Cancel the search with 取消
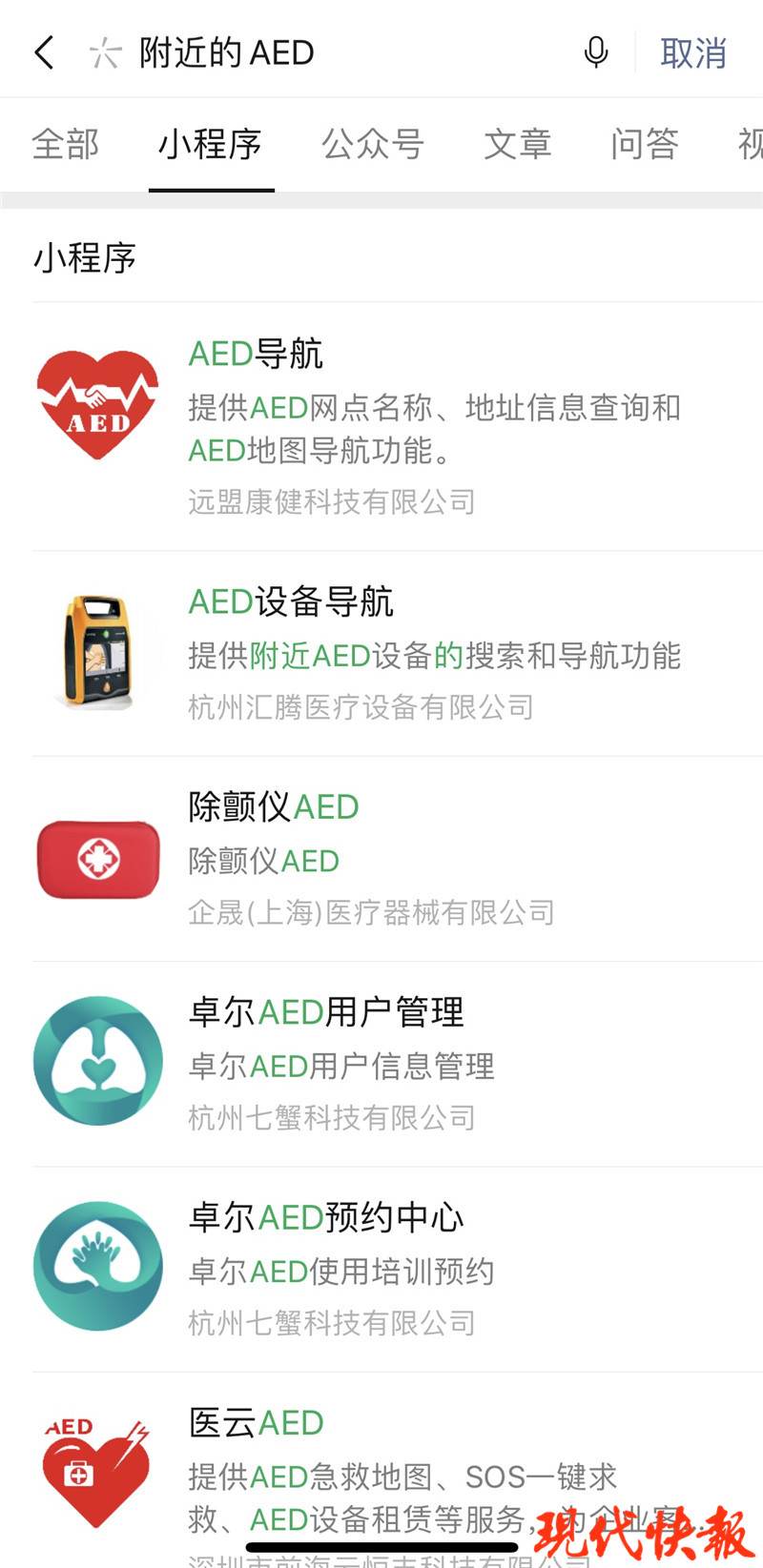This screenshot has width=763, height=1568. coord(693,52)
